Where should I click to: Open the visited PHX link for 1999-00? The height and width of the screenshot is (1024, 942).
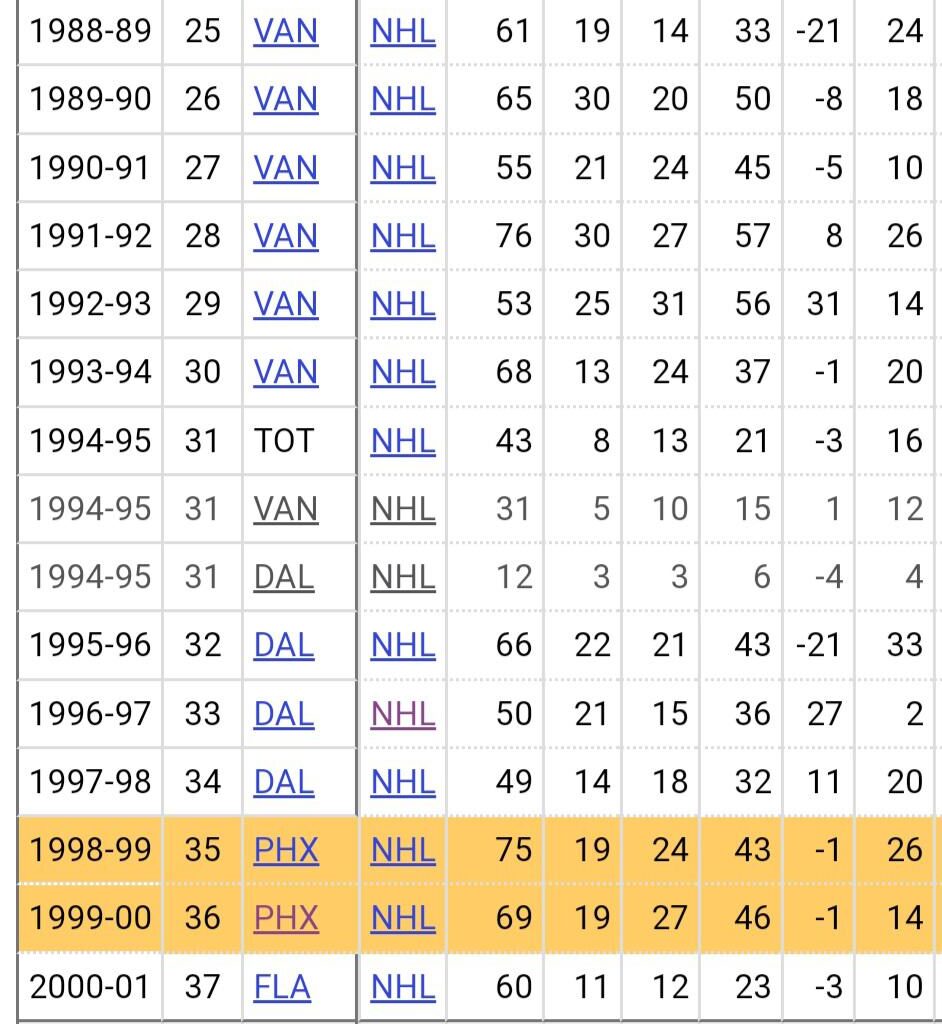coord(286,918)
